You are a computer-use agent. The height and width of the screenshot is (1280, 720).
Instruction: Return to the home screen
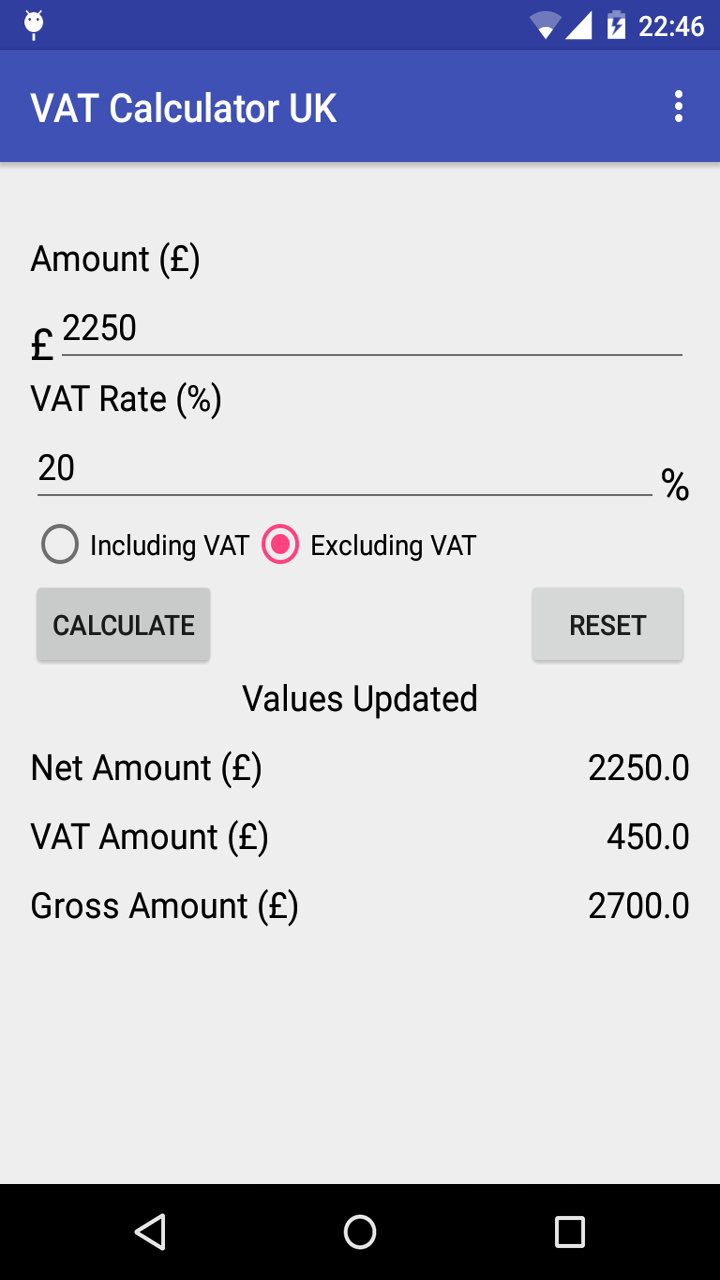tap(360, 1232)
